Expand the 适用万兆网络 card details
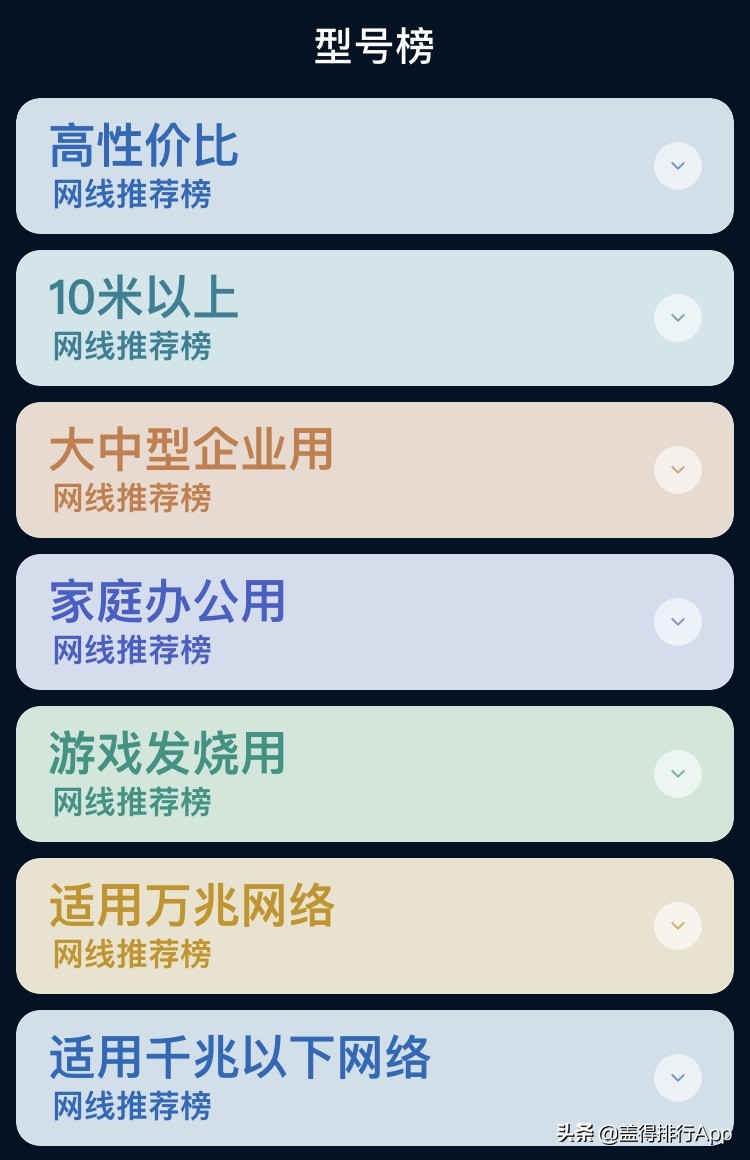 678,926
